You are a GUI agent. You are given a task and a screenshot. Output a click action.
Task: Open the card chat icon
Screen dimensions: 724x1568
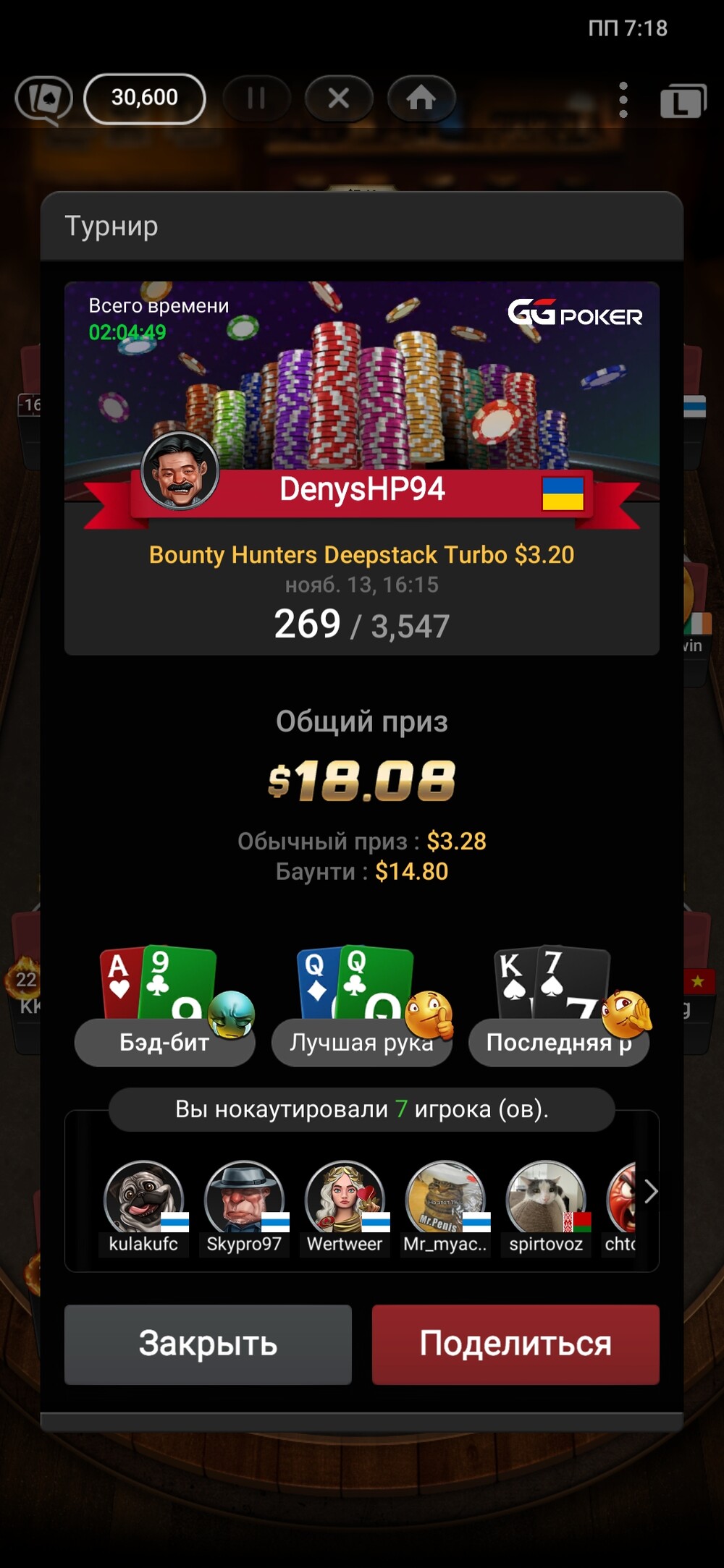44,99
